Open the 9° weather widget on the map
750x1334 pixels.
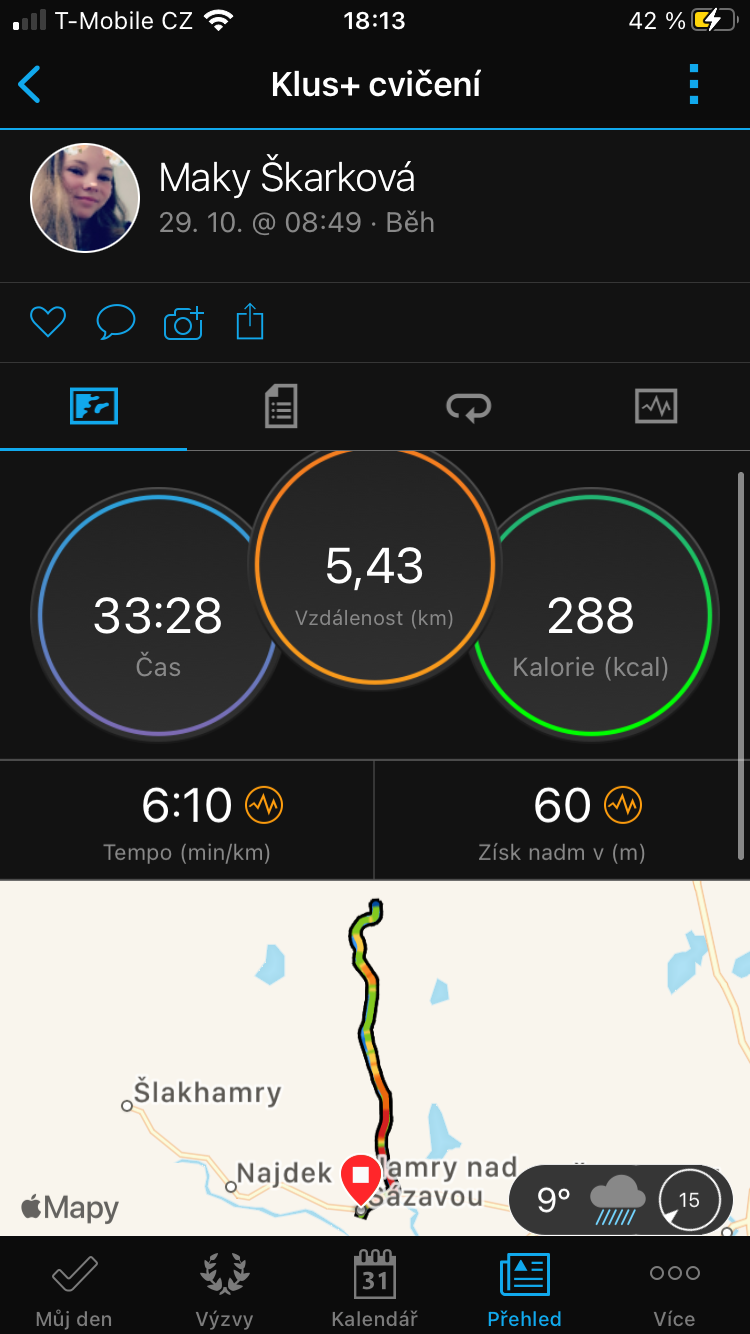pos(621,1199)
